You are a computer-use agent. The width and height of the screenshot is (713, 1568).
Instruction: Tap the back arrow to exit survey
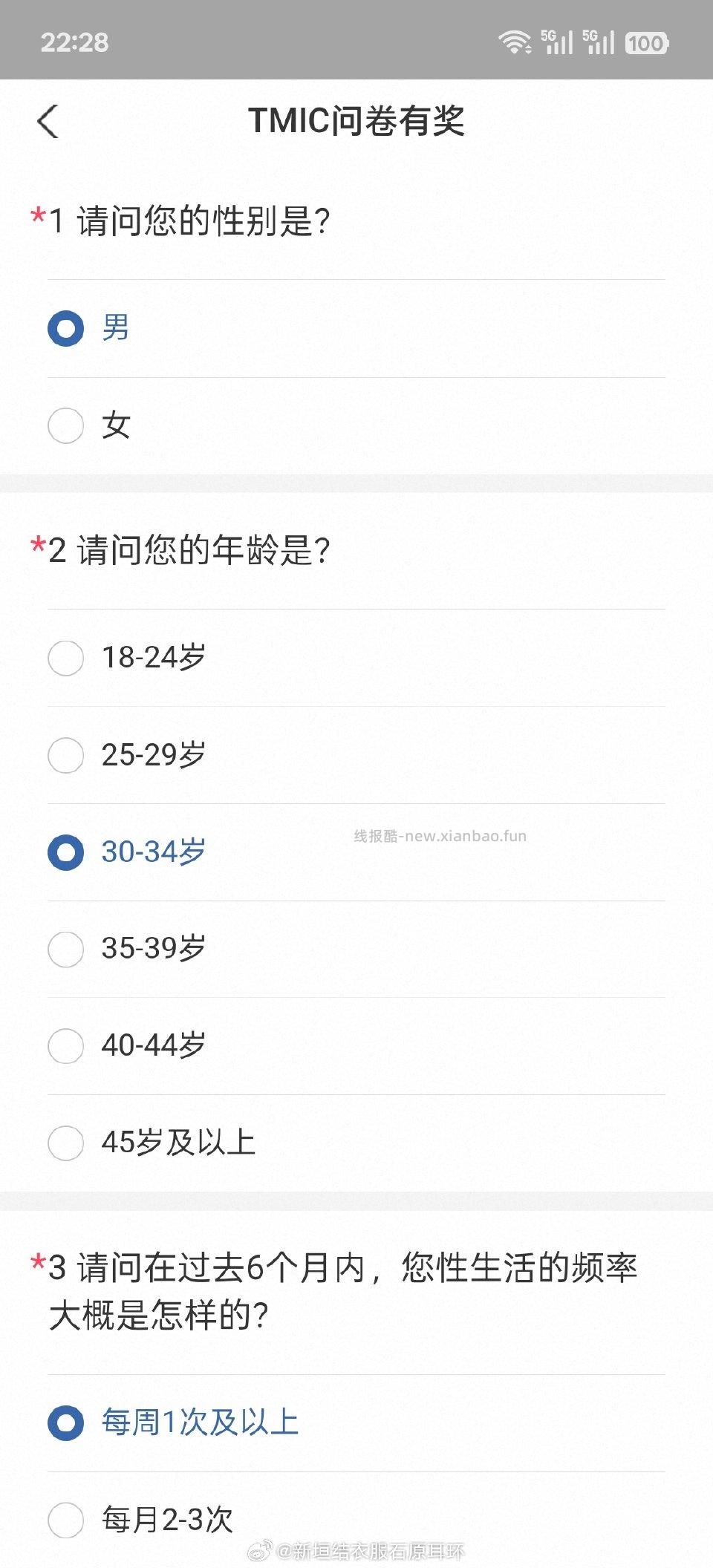tap(47, 121)
